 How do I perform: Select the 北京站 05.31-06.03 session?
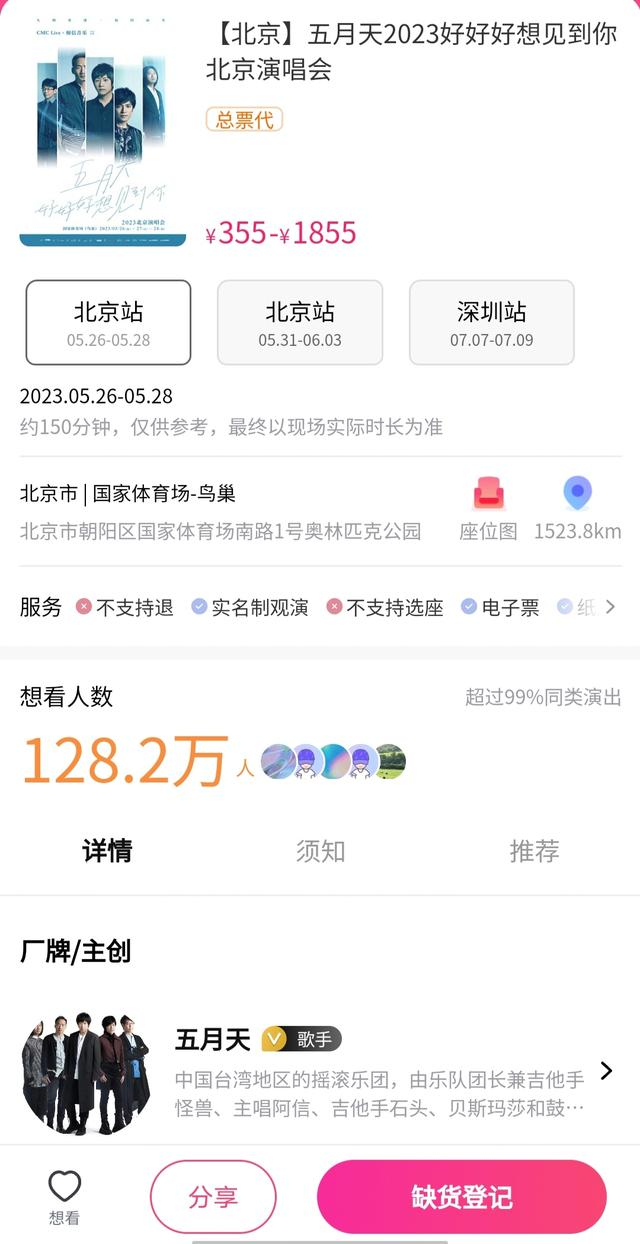pyautogui.click(x=300, y=322)
